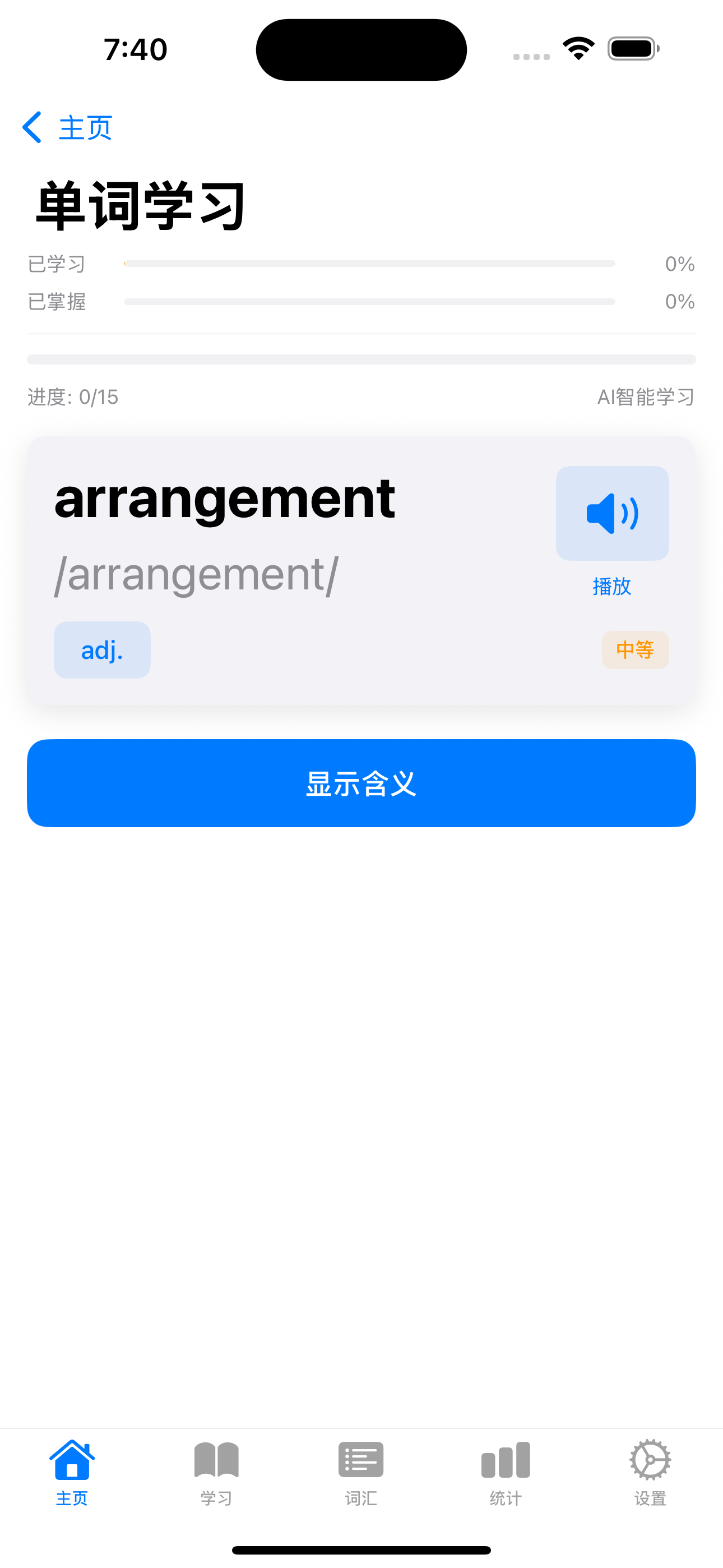The width and height of the screenshot is (723, 1568).
Task: Expand AI智能学习 options
Action: click(x=646, y=397)
